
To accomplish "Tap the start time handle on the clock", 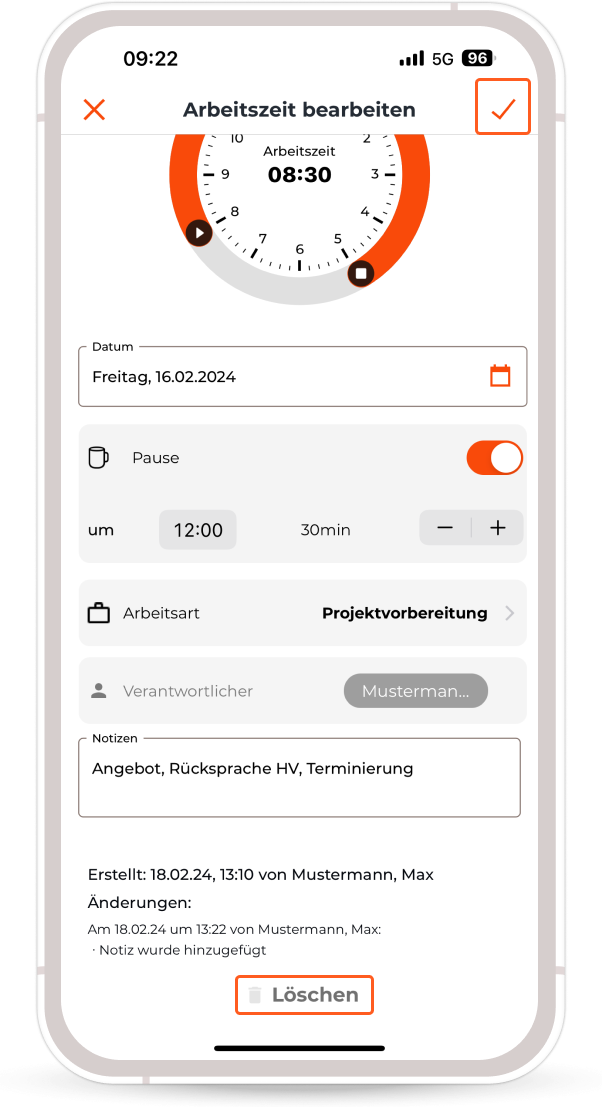I will pyautogui.click(x=199, y=233).
